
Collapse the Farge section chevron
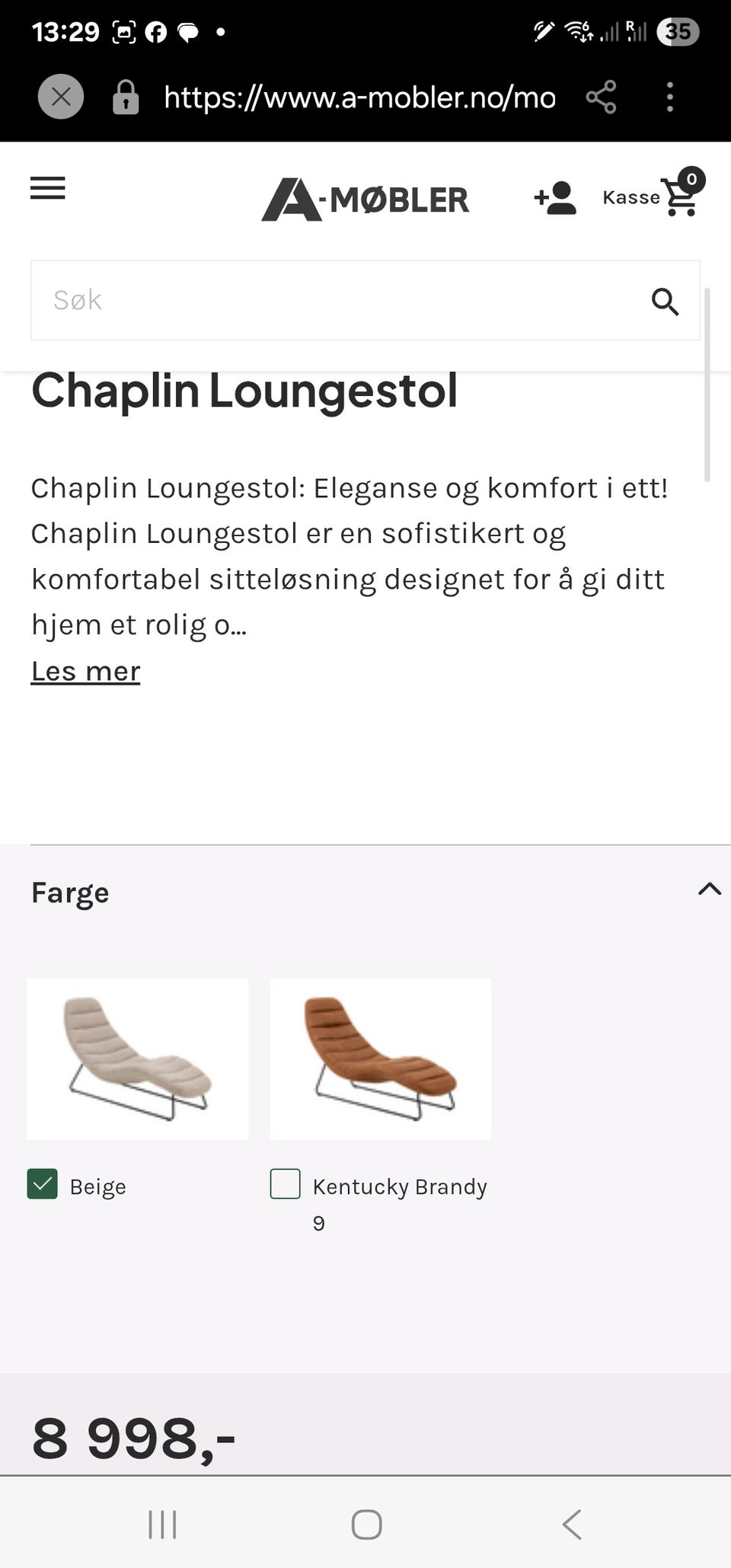(708, 889)
